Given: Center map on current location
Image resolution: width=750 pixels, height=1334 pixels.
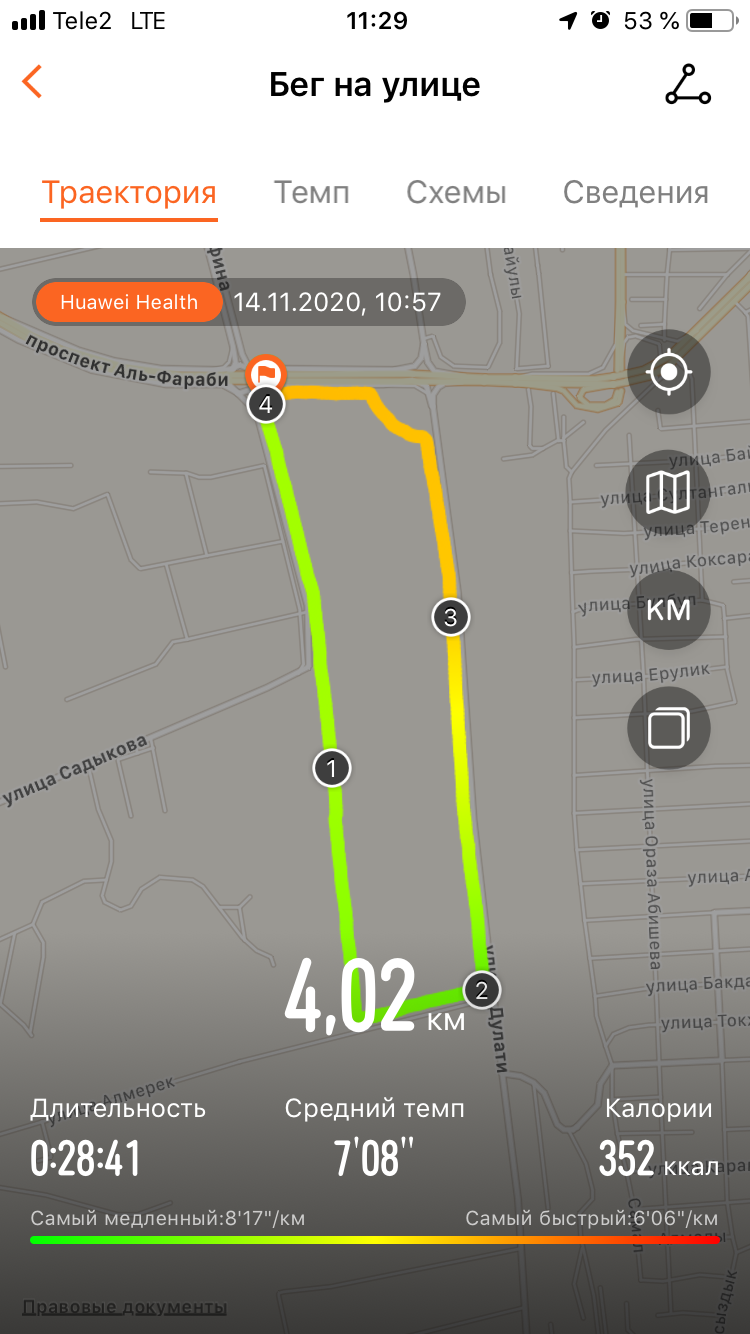Looking at the screenshot, I should coord(668,372).
